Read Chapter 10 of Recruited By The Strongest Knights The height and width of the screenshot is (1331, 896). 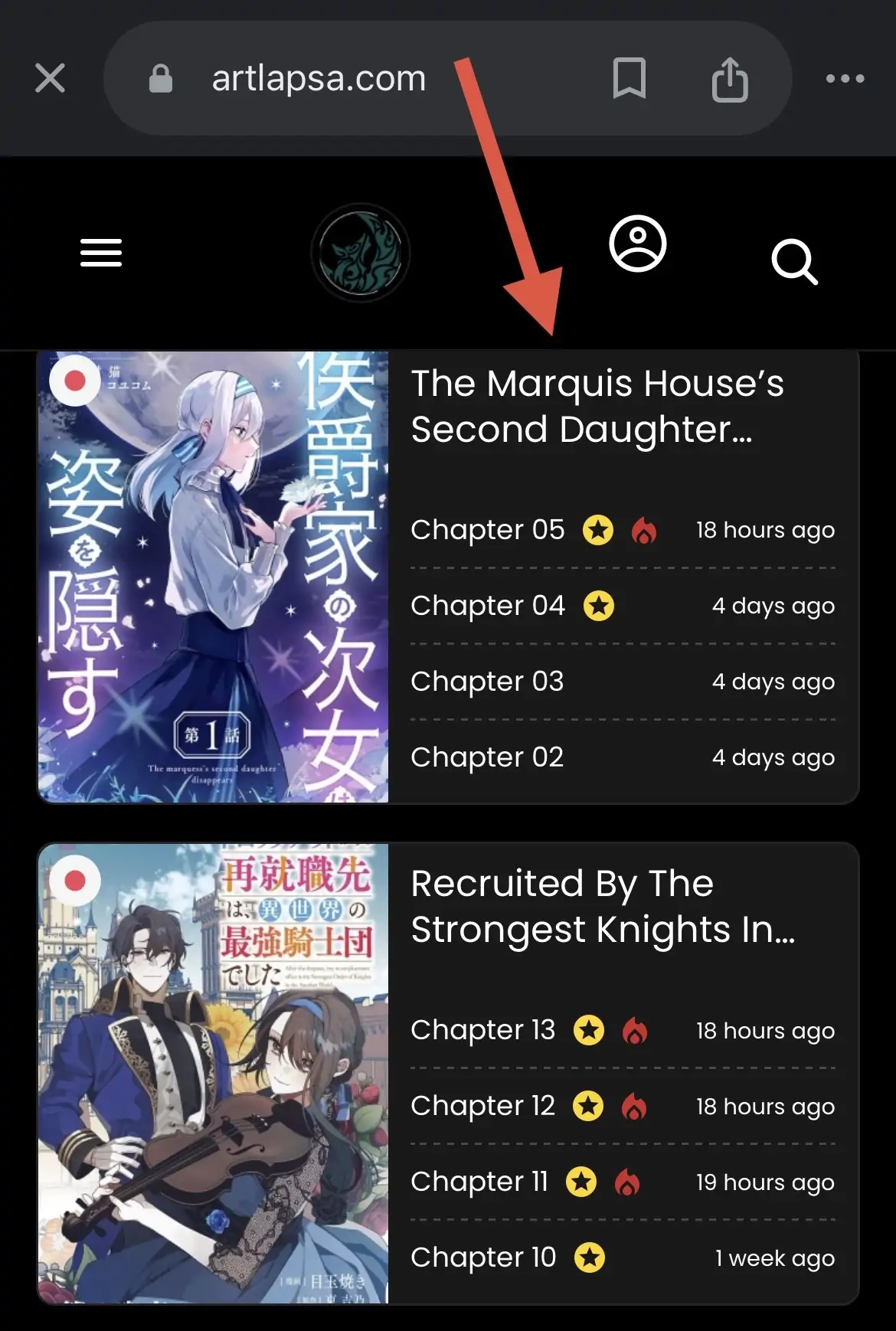pyautogui.click(x=482, y=1257)
